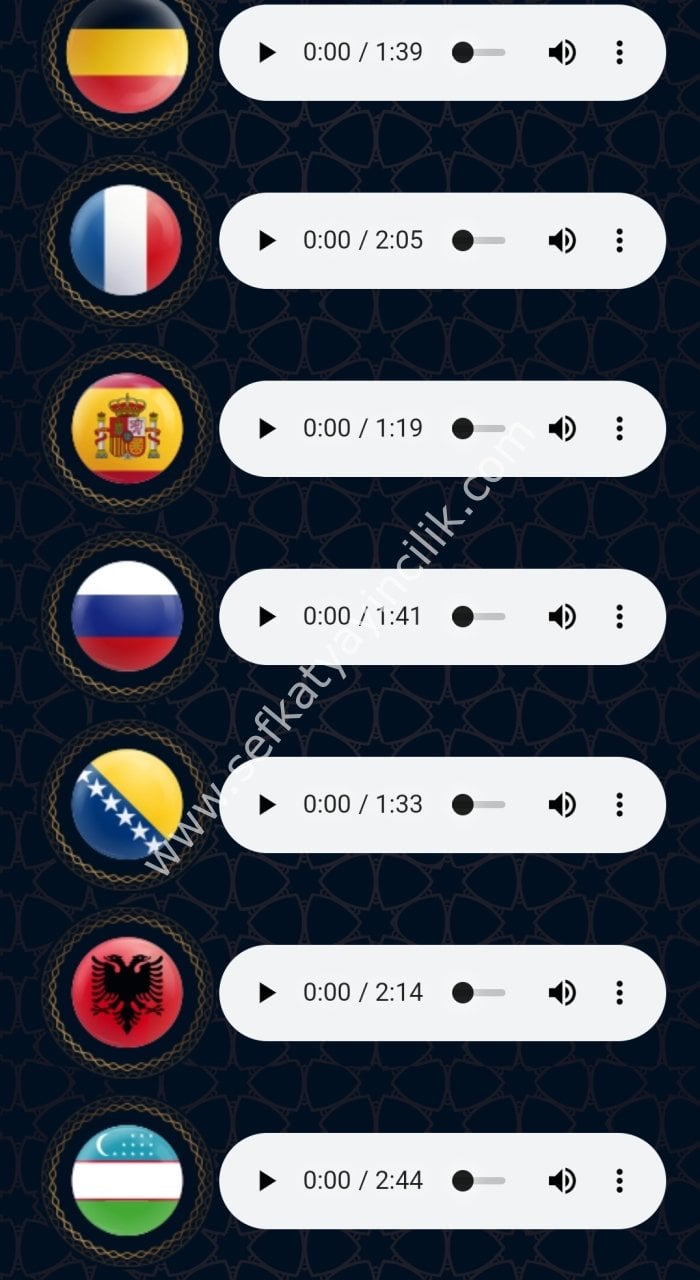Open more options on the 1:33 player
Image resolution: width=700 pixels, height=1280 pixels.
point(619,804)
